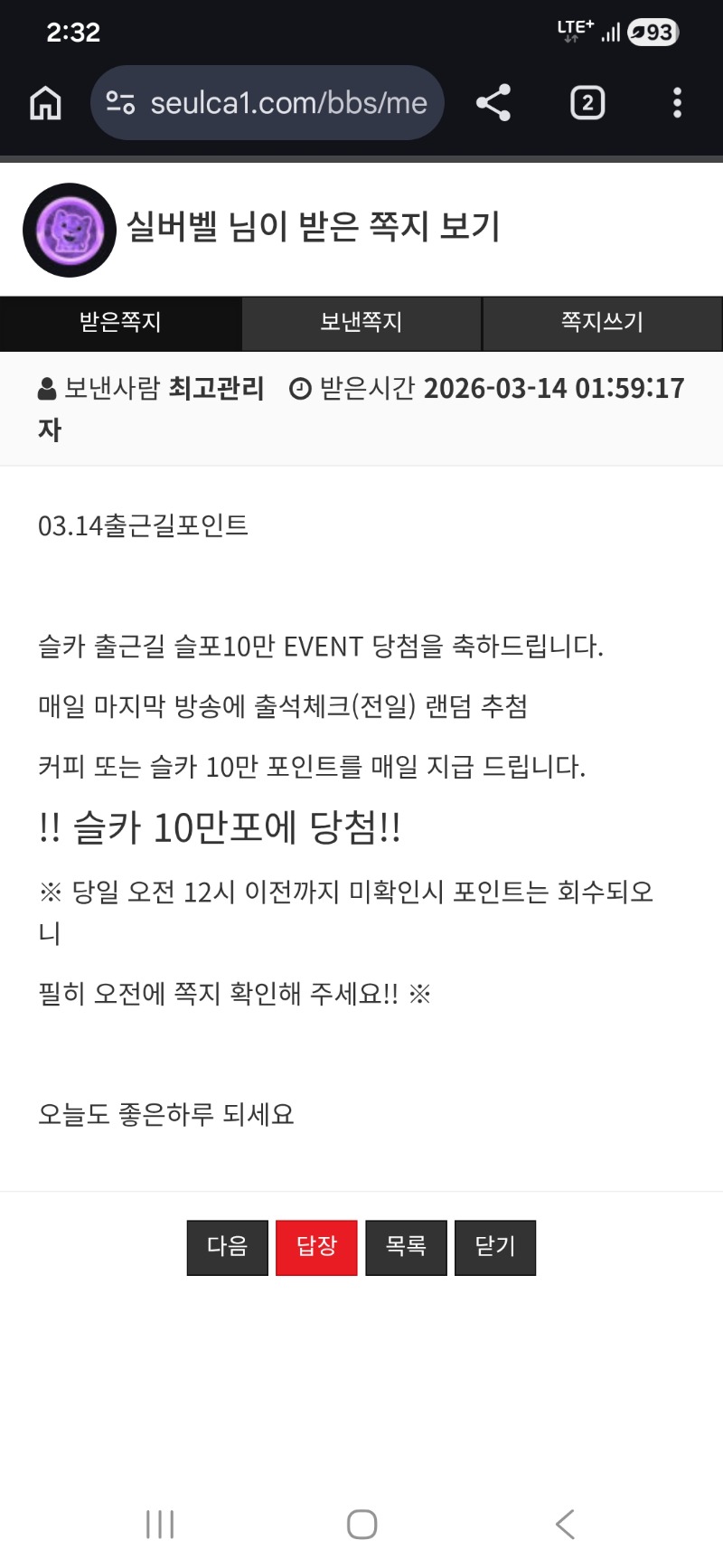
Task: Go to the next message with 다음
Action: pyautogui.click(x=228, y=1247)
